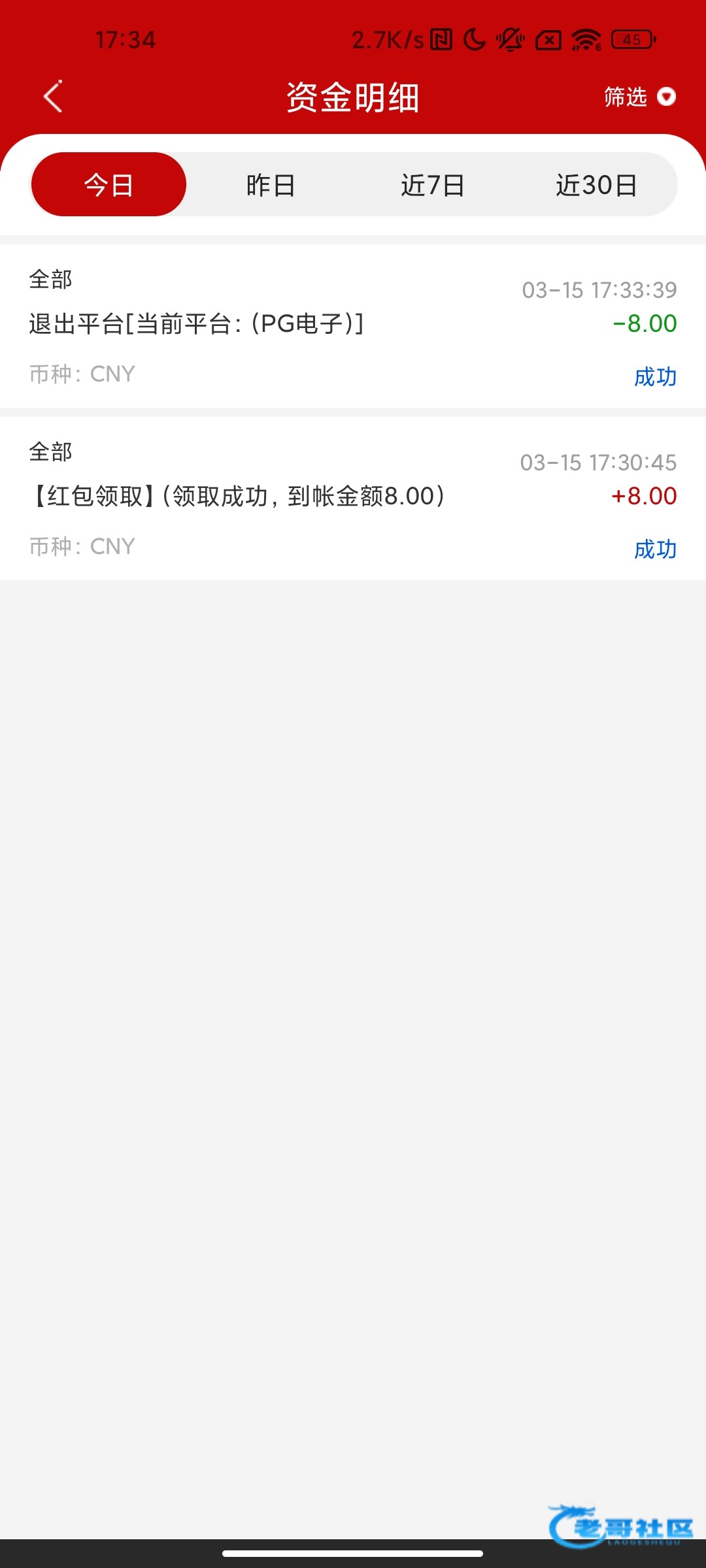Screen dimensions: 706x1568
Task: Open the 筛选 filter dropdown
Action: coord(639,97)
